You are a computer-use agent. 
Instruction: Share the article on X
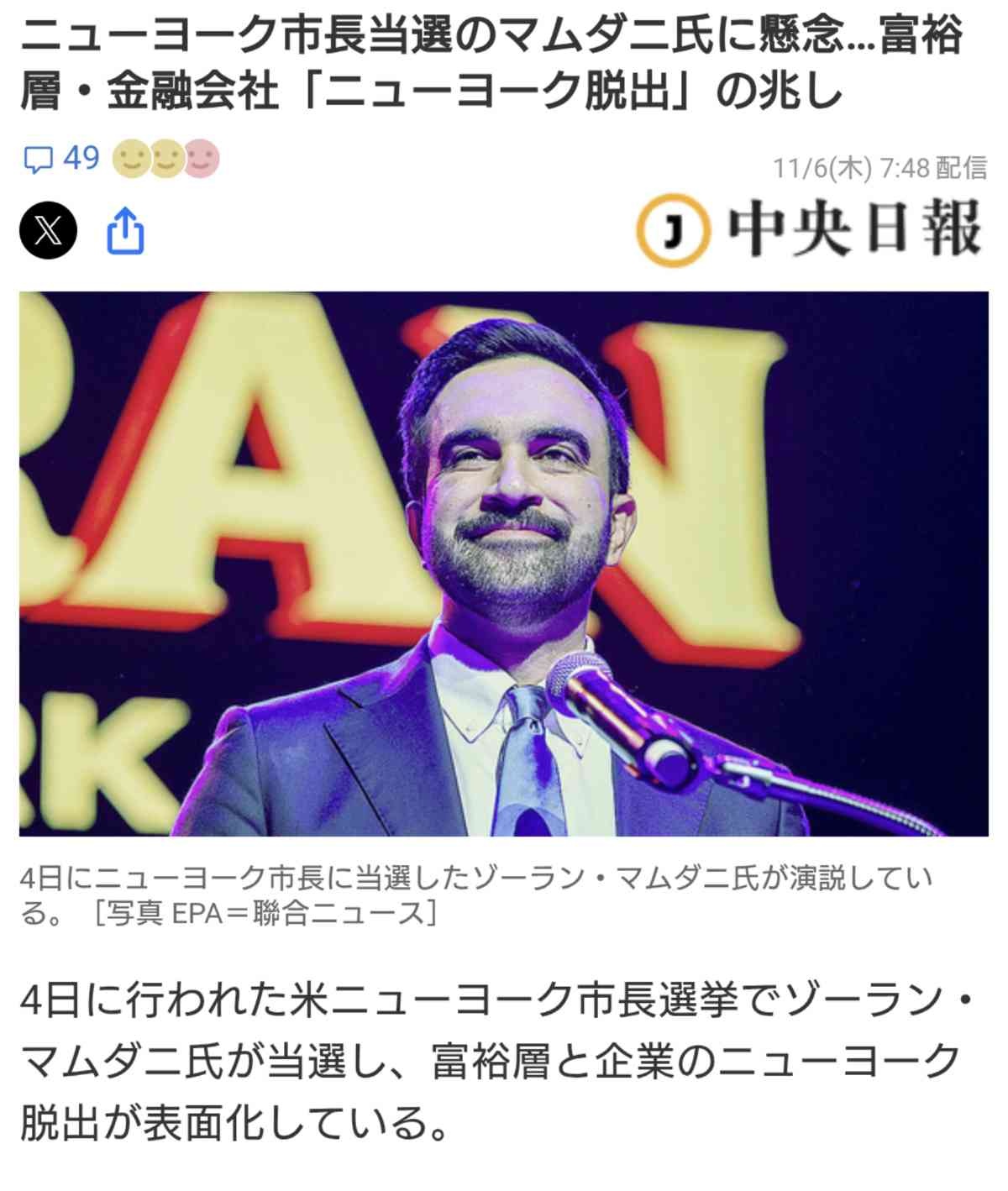[49, 230]
